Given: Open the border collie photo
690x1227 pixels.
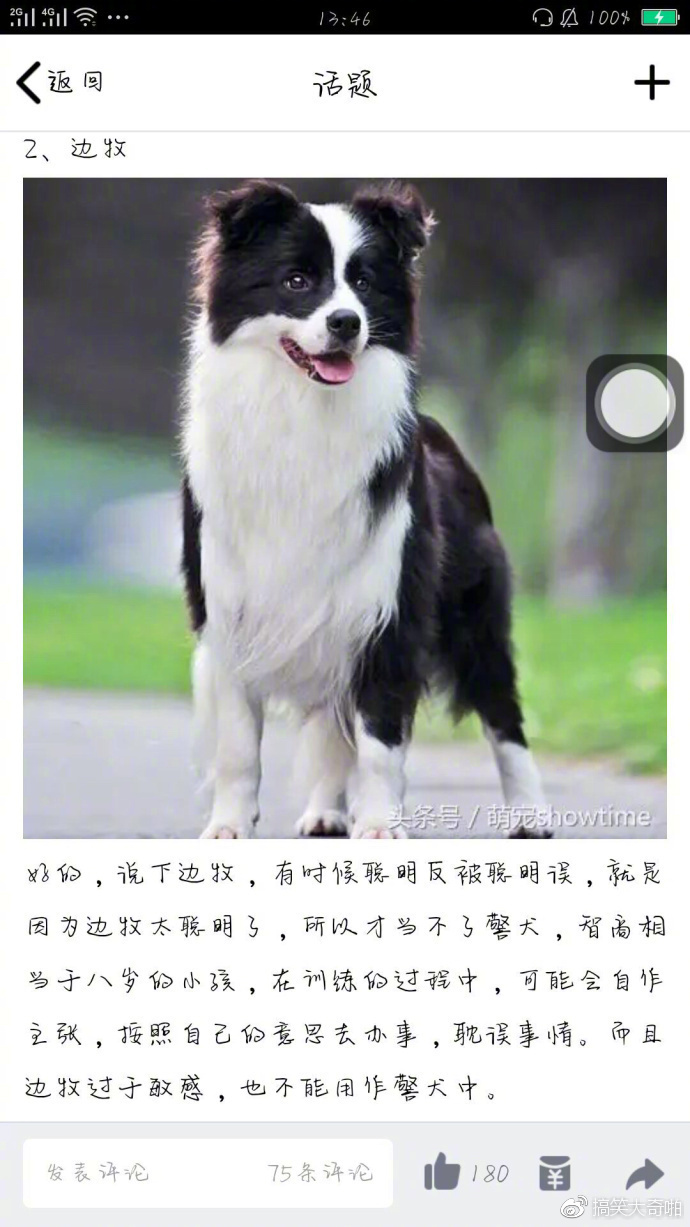Looking at the screenshot, I should 345,508.
